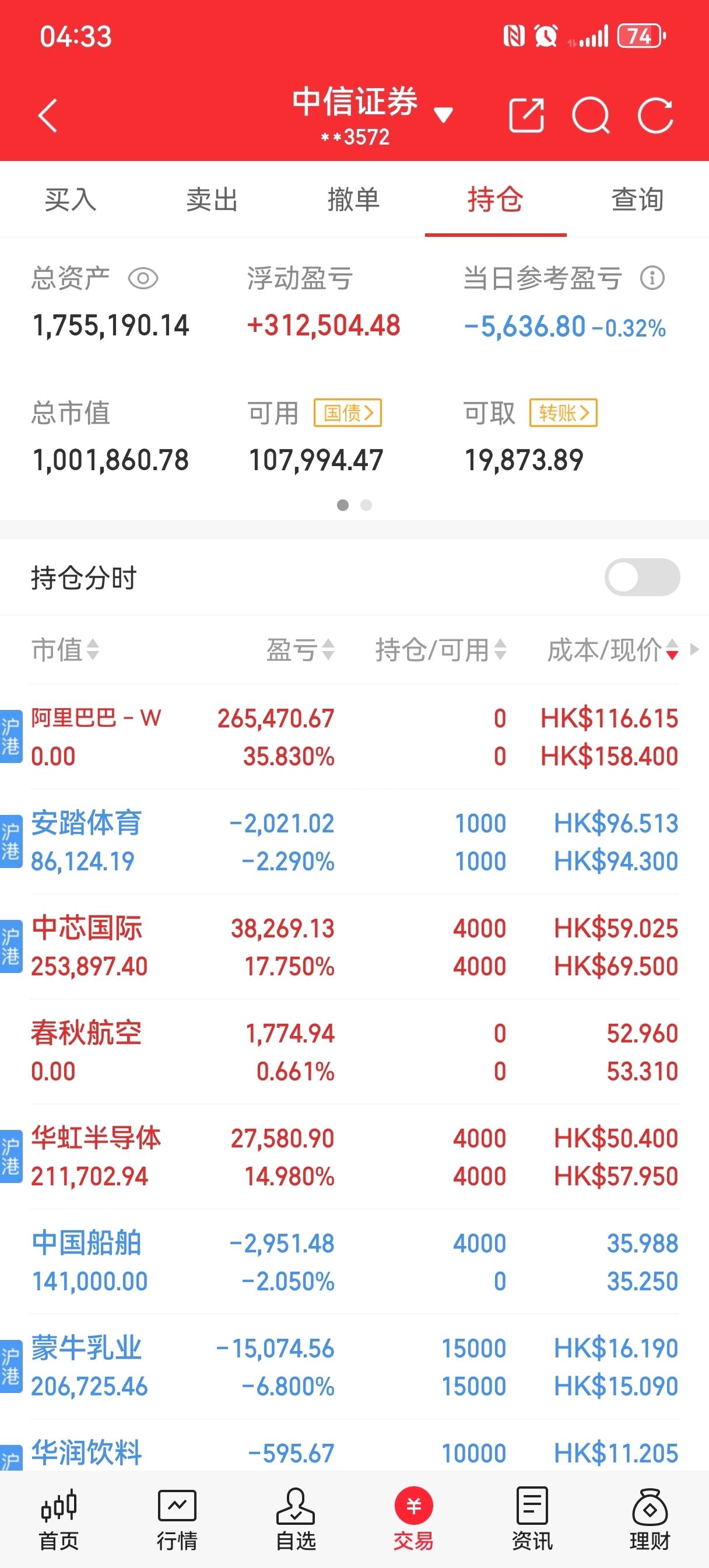The height and width of the screenshot is (1568, 709).
Task: Go to 行情 in bottom navigation
Action: tap(177, 1518)
